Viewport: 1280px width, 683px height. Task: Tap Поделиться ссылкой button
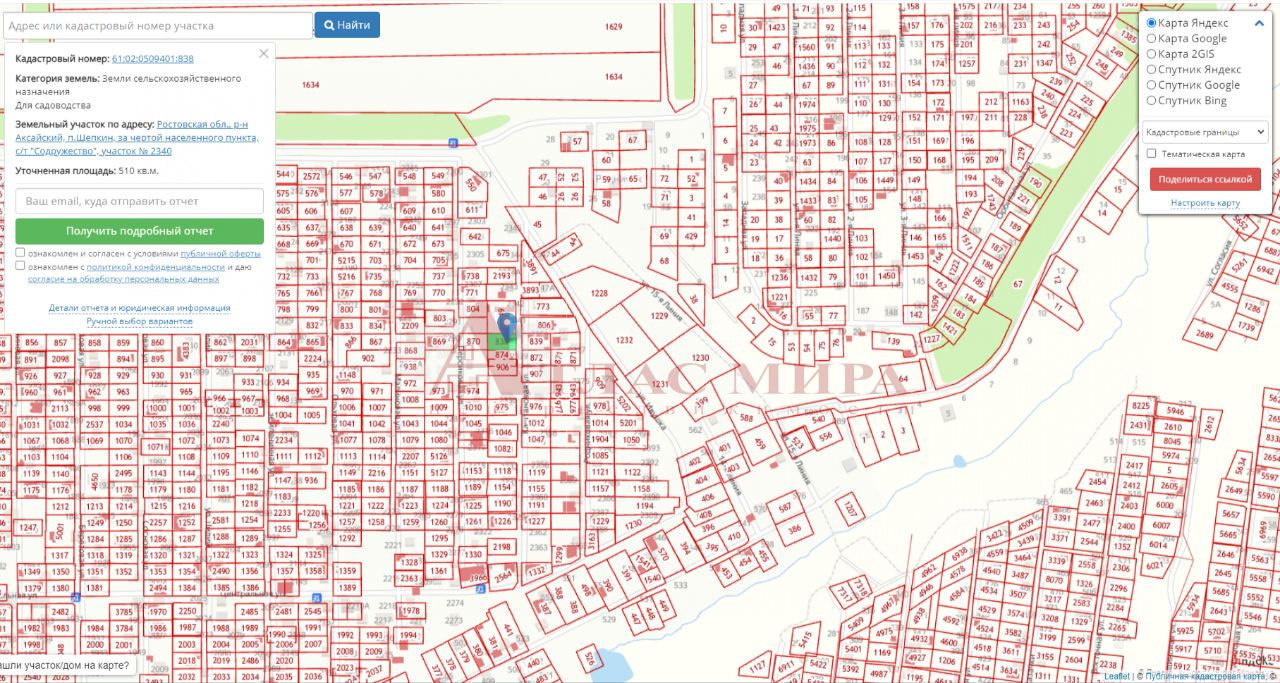pyautogui.click(x=1205, y=179)
